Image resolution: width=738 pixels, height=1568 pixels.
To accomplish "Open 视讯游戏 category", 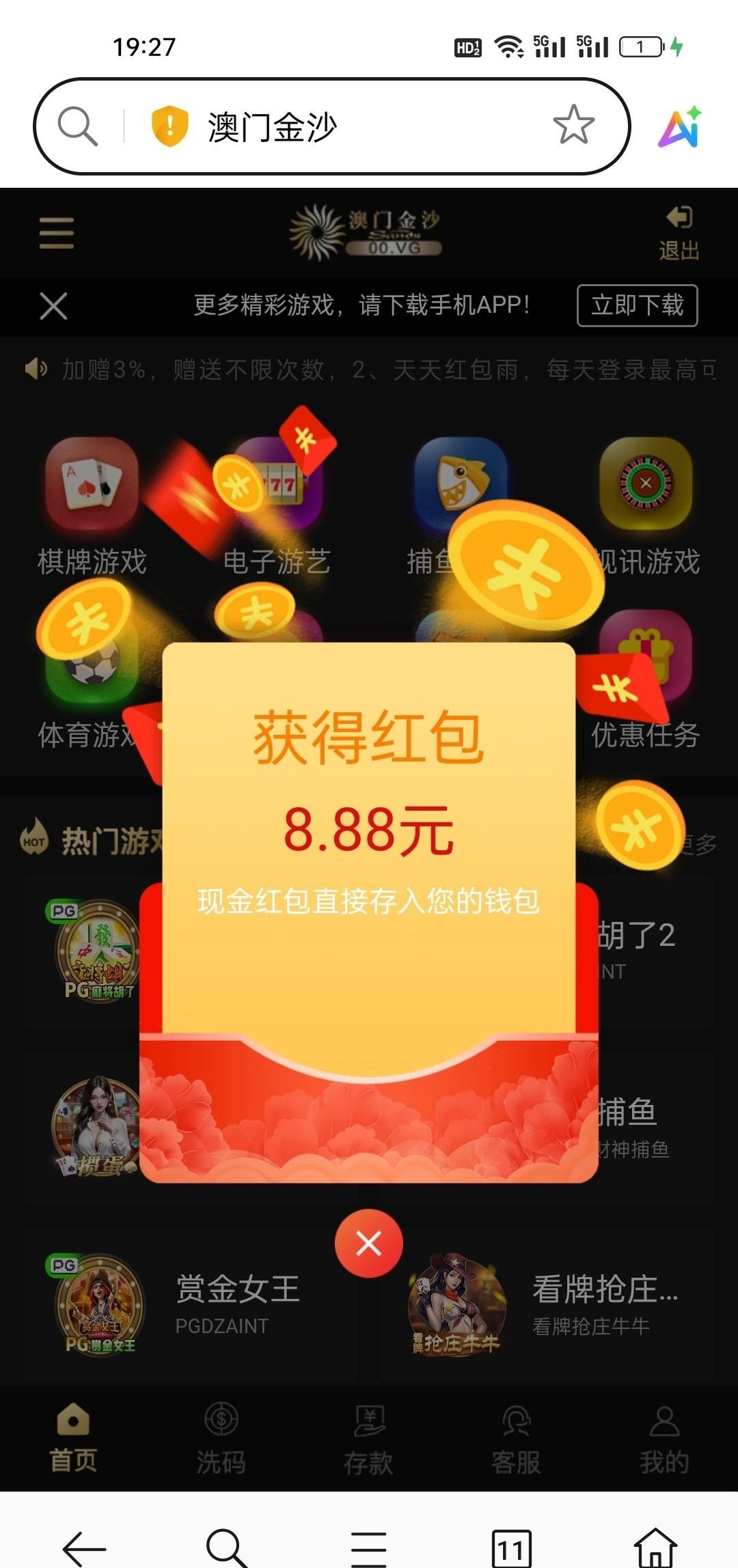I will click(646, 507).
